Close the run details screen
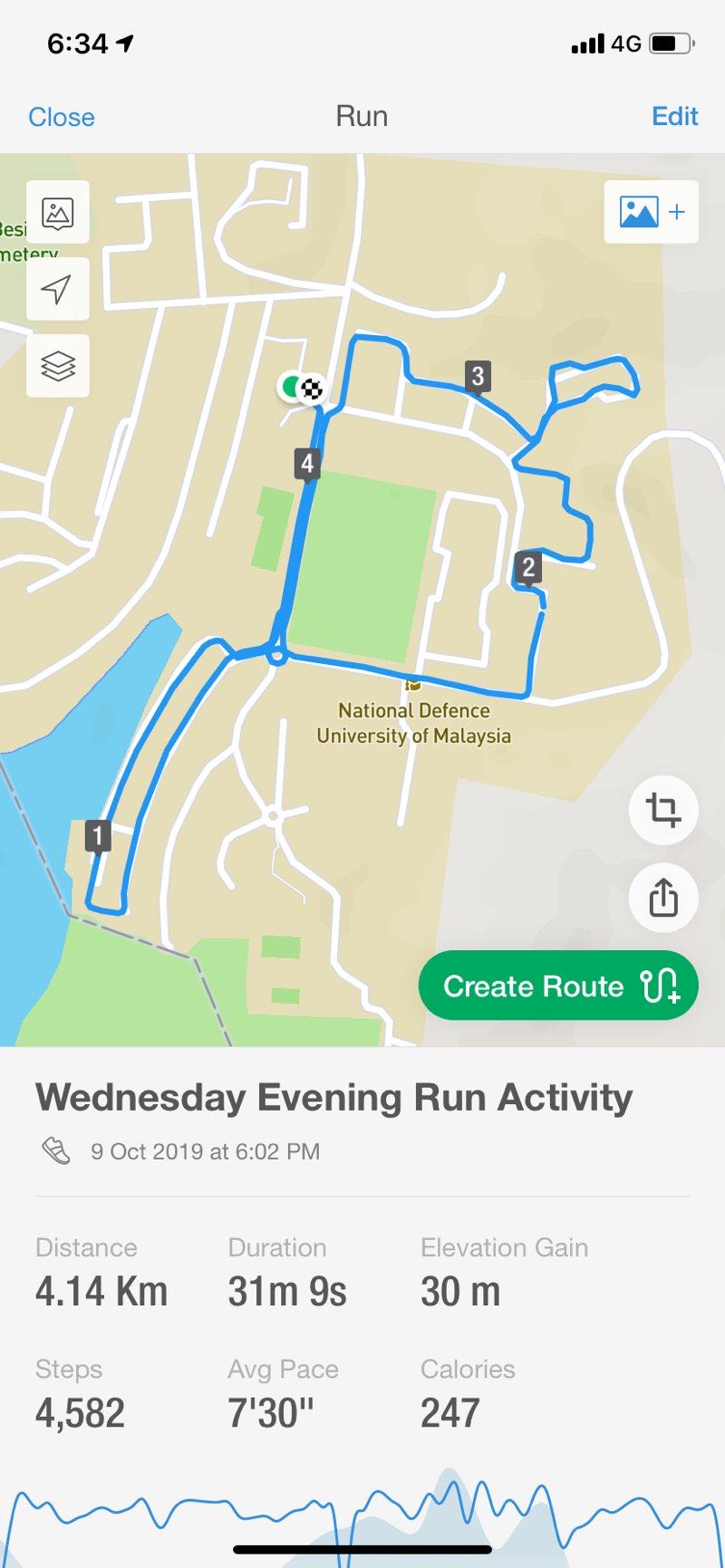Image resolution: width=725 pixels, height=1568 pixels. pyautogui.click(x=62, y=117)
